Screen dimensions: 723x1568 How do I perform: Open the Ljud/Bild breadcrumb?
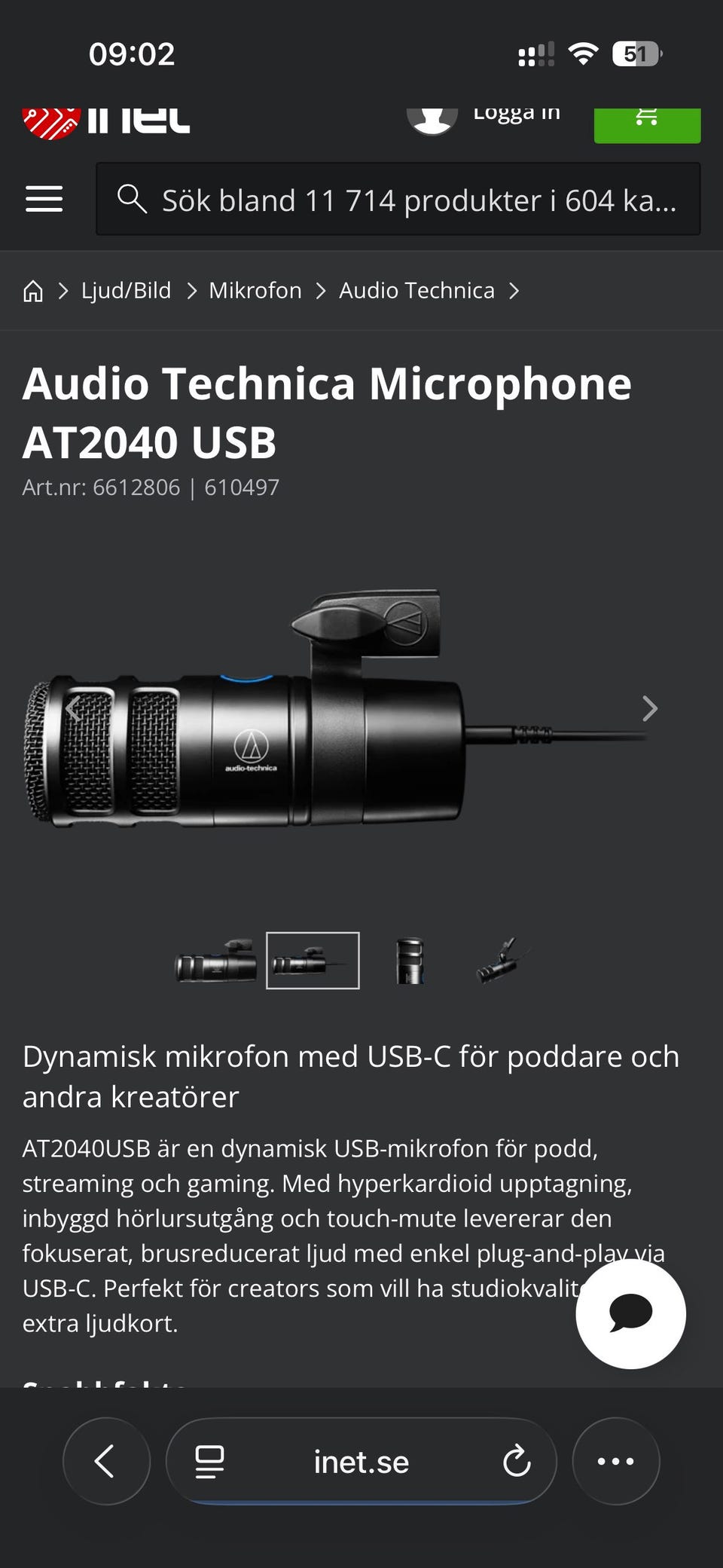(x=126, y=291)
